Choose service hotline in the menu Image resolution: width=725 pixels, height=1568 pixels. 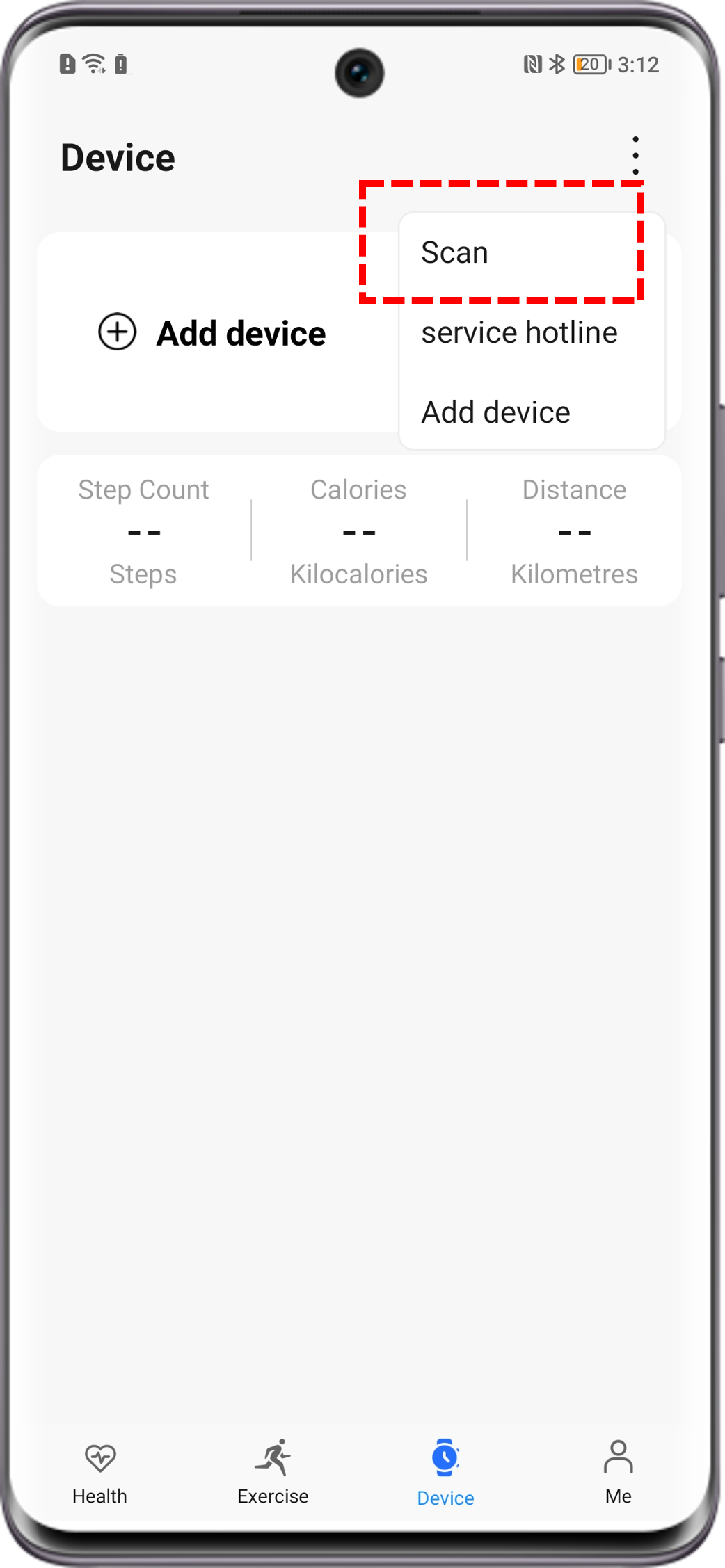519,332
